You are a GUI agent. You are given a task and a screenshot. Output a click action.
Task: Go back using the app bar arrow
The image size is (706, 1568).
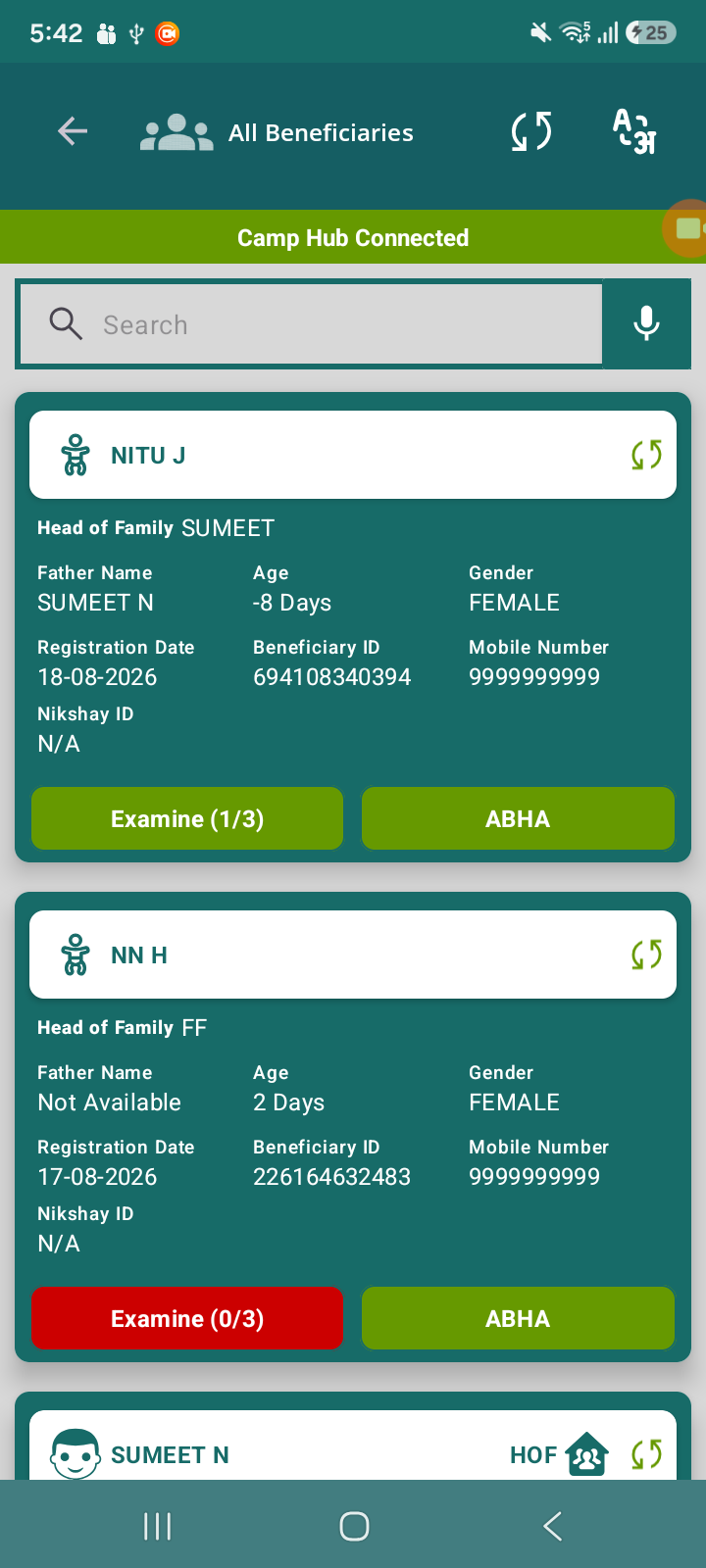click(x=73, y=131)
